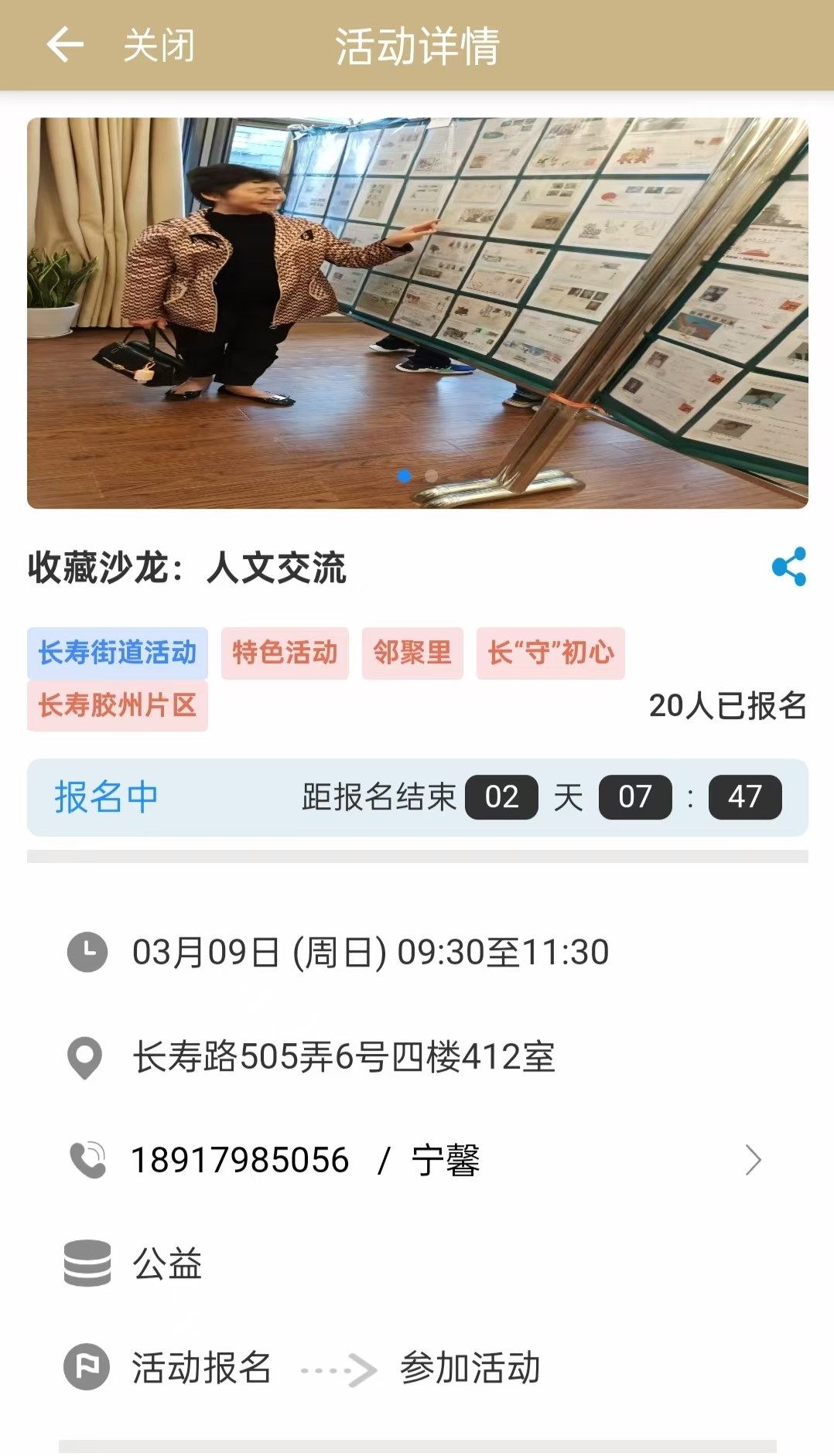Open address 长寿路505弄6号四楼412室
Viewport: 834px width, 1456px height.
344,1056
